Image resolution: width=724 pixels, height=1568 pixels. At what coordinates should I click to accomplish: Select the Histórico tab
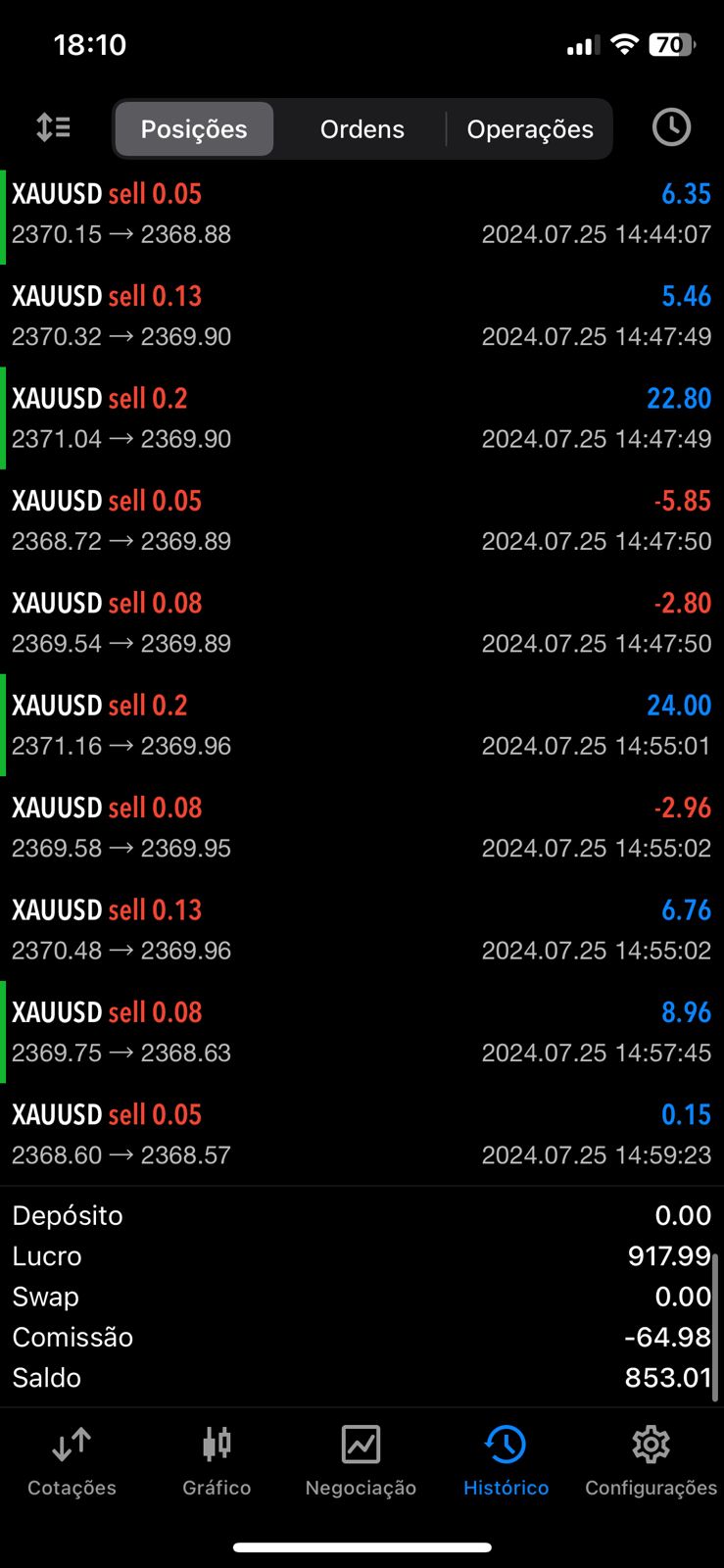[x=506, y=1461]
